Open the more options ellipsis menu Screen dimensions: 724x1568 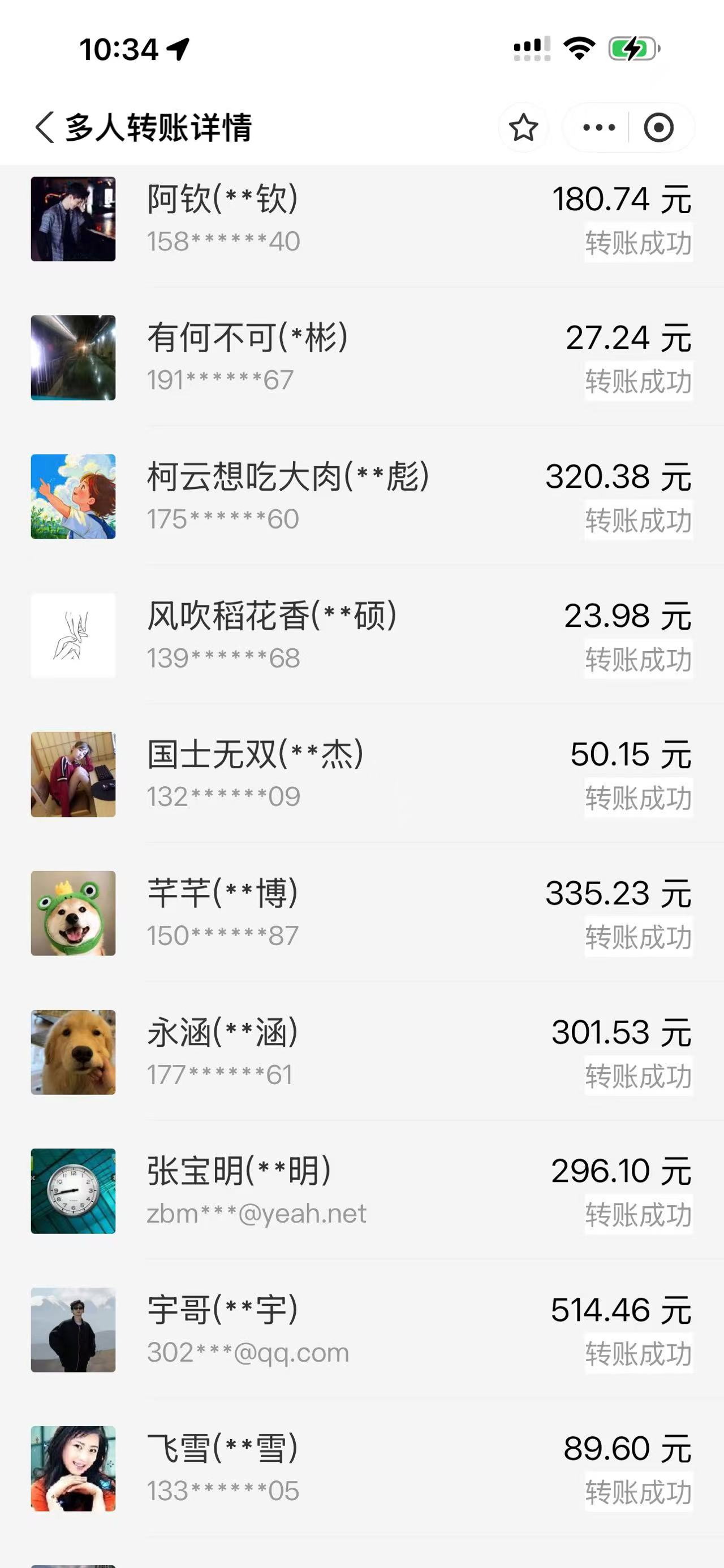pyautogui.click(x=598, y=128)
